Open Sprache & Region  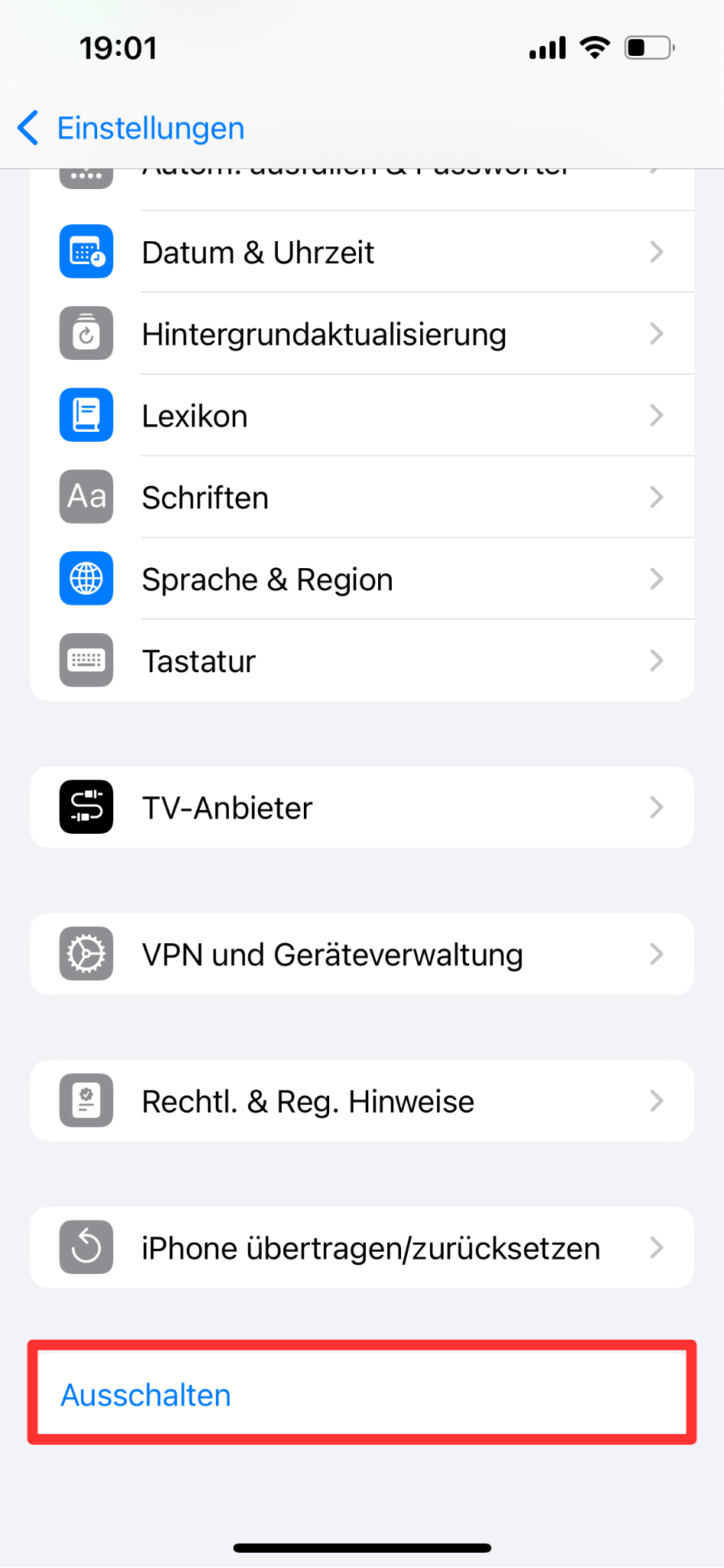[362, 580]
